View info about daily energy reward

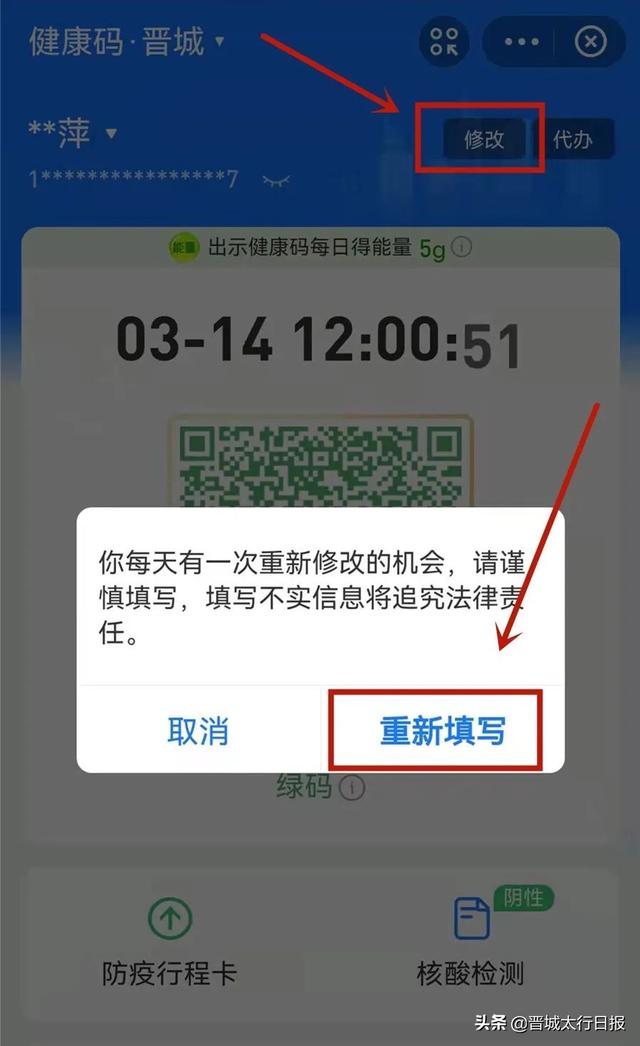point(462,248)
